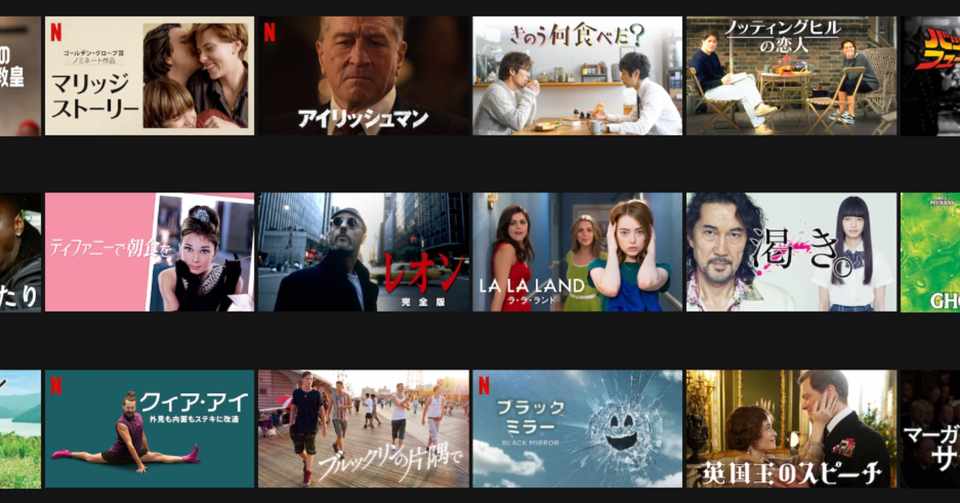
Task: Open the レオン 完全版 movie tile
Action: (363, 252)
